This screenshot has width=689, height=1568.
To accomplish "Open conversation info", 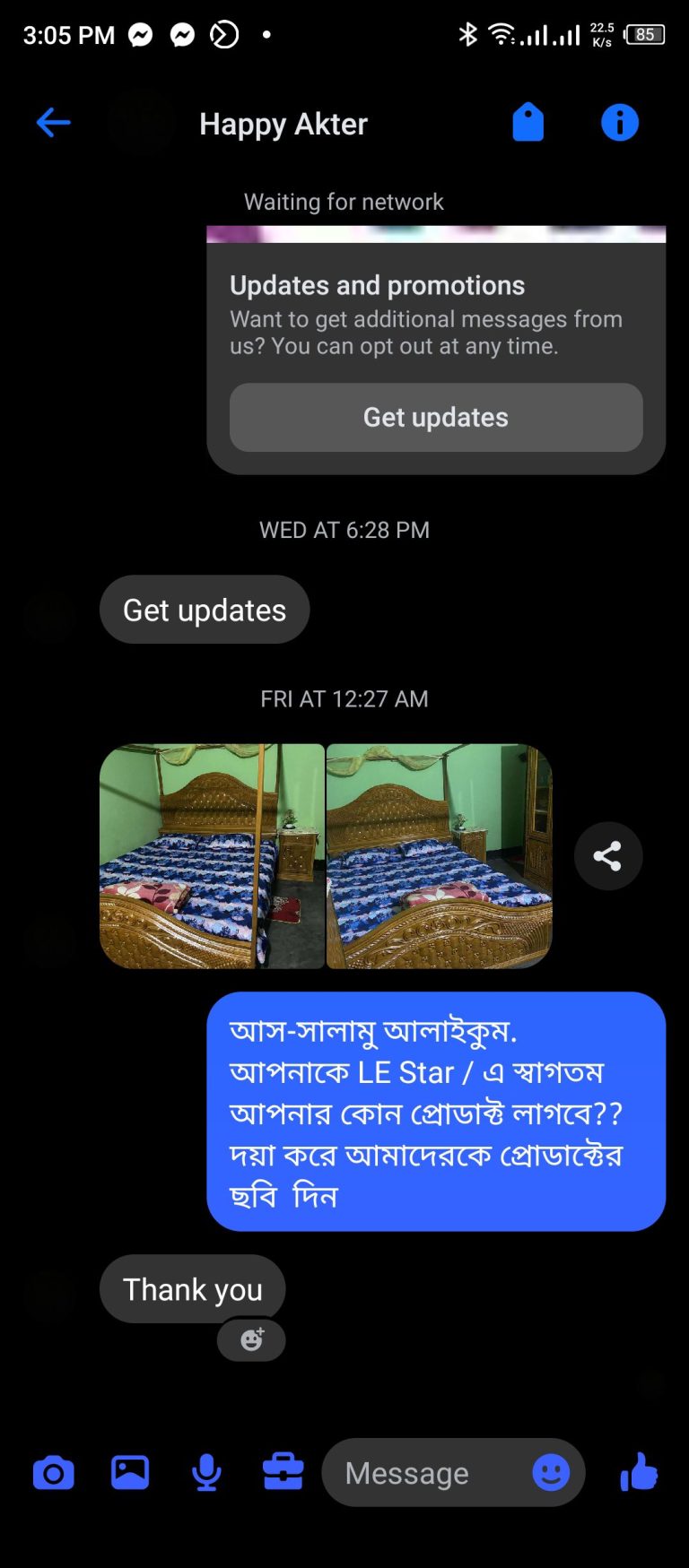I will [x=619, y=123].
